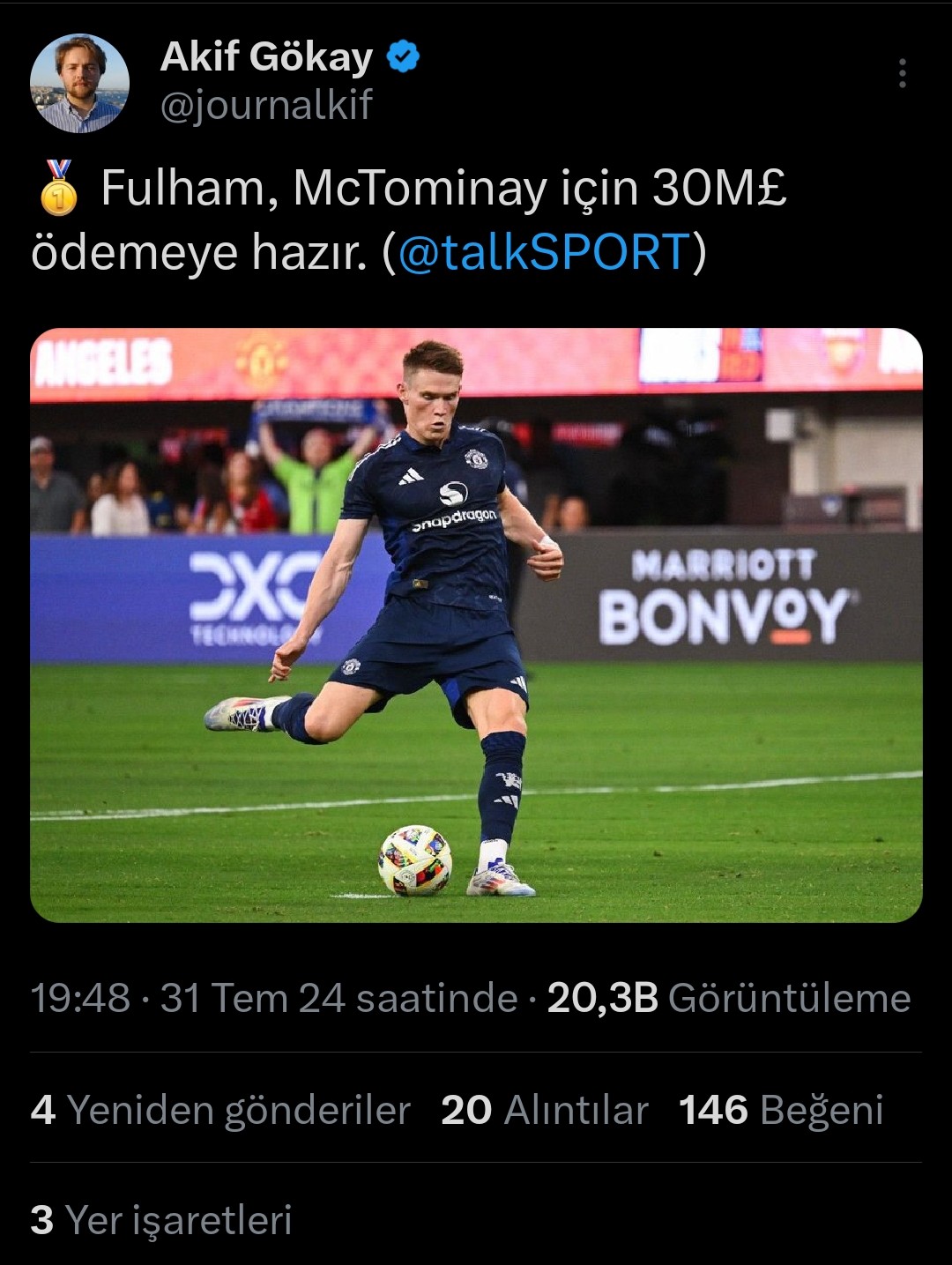See who gave the 146 Beğeni
This screenshot has width=952, height=1265.
[781, 1110]
